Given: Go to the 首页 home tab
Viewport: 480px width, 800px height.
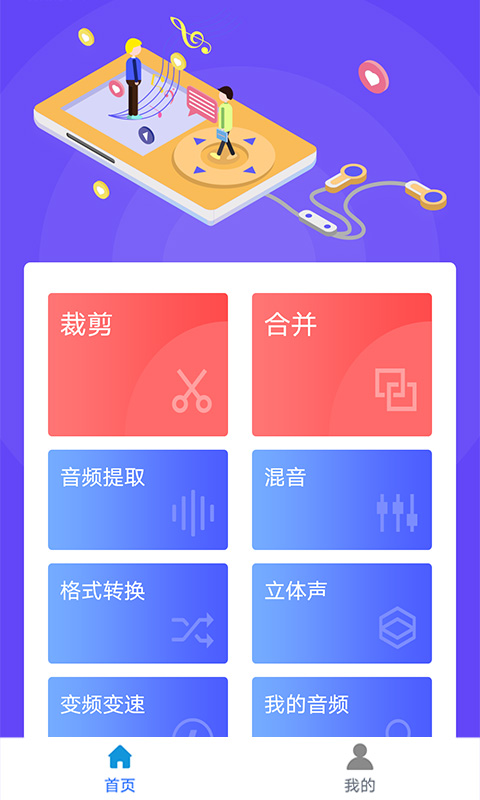Looking at the screenshot, I should (120, 768).
